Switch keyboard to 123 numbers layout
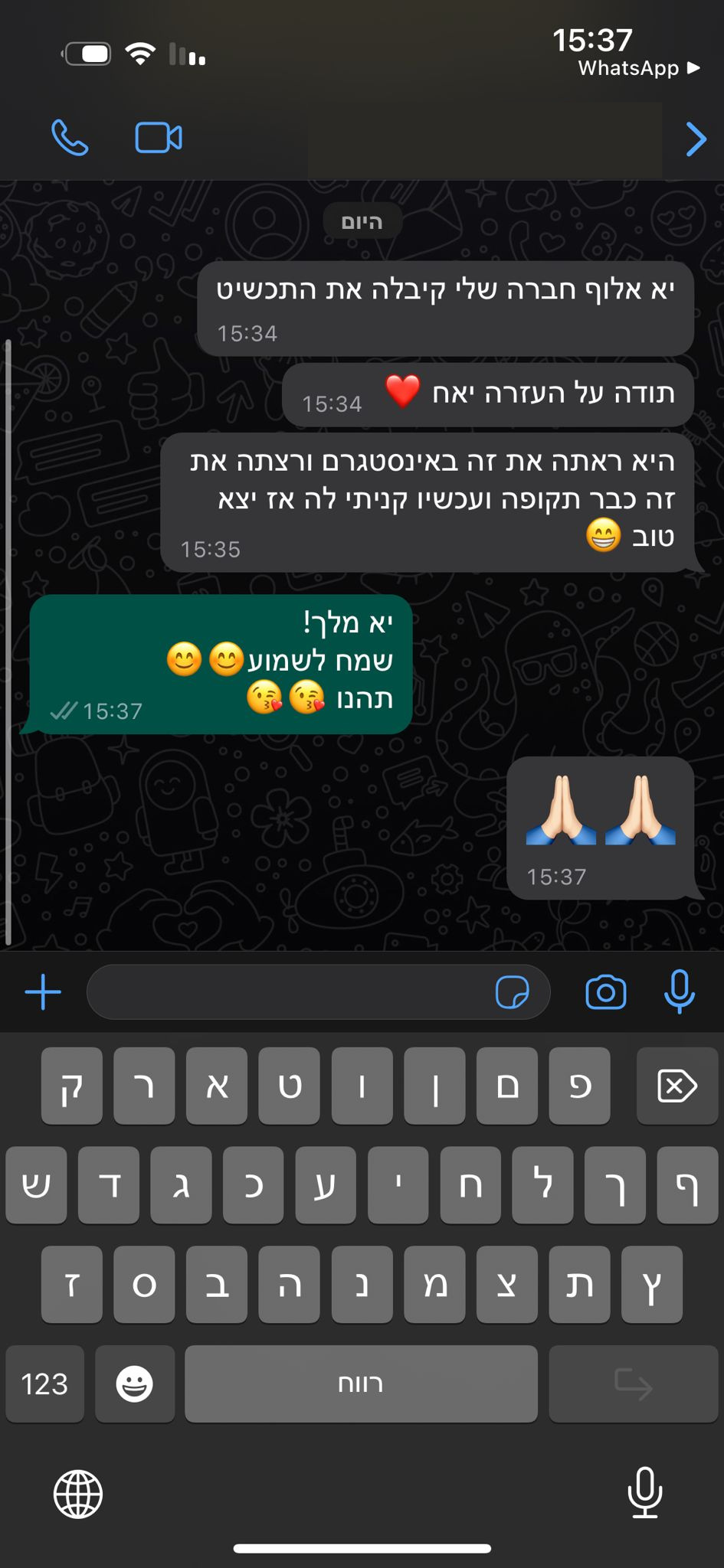 pyautogui.click(x=44, y=1384)
